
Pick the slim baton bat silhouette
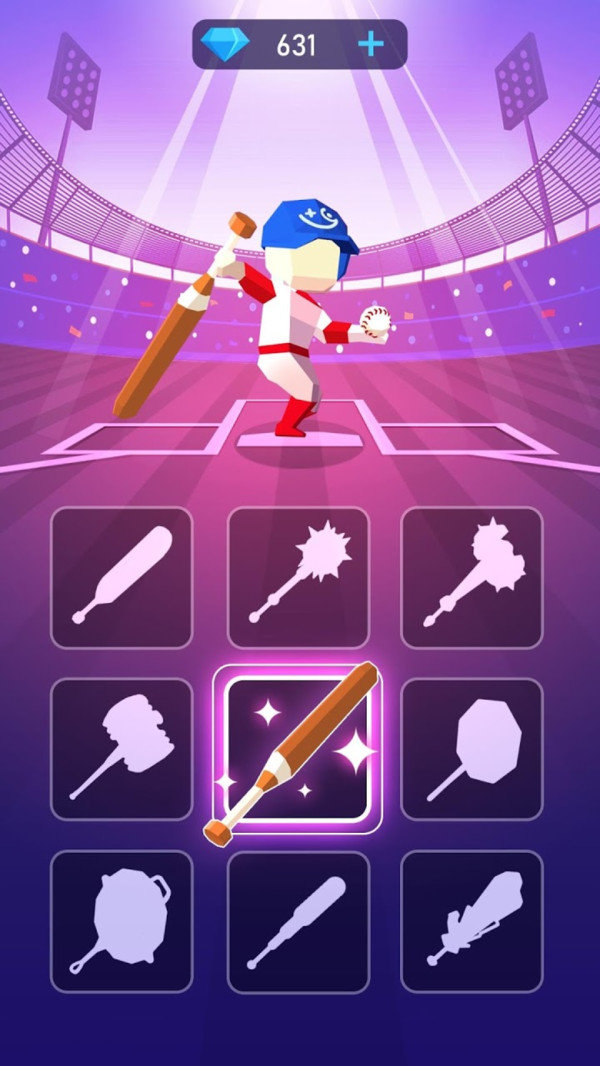(298, 921)
